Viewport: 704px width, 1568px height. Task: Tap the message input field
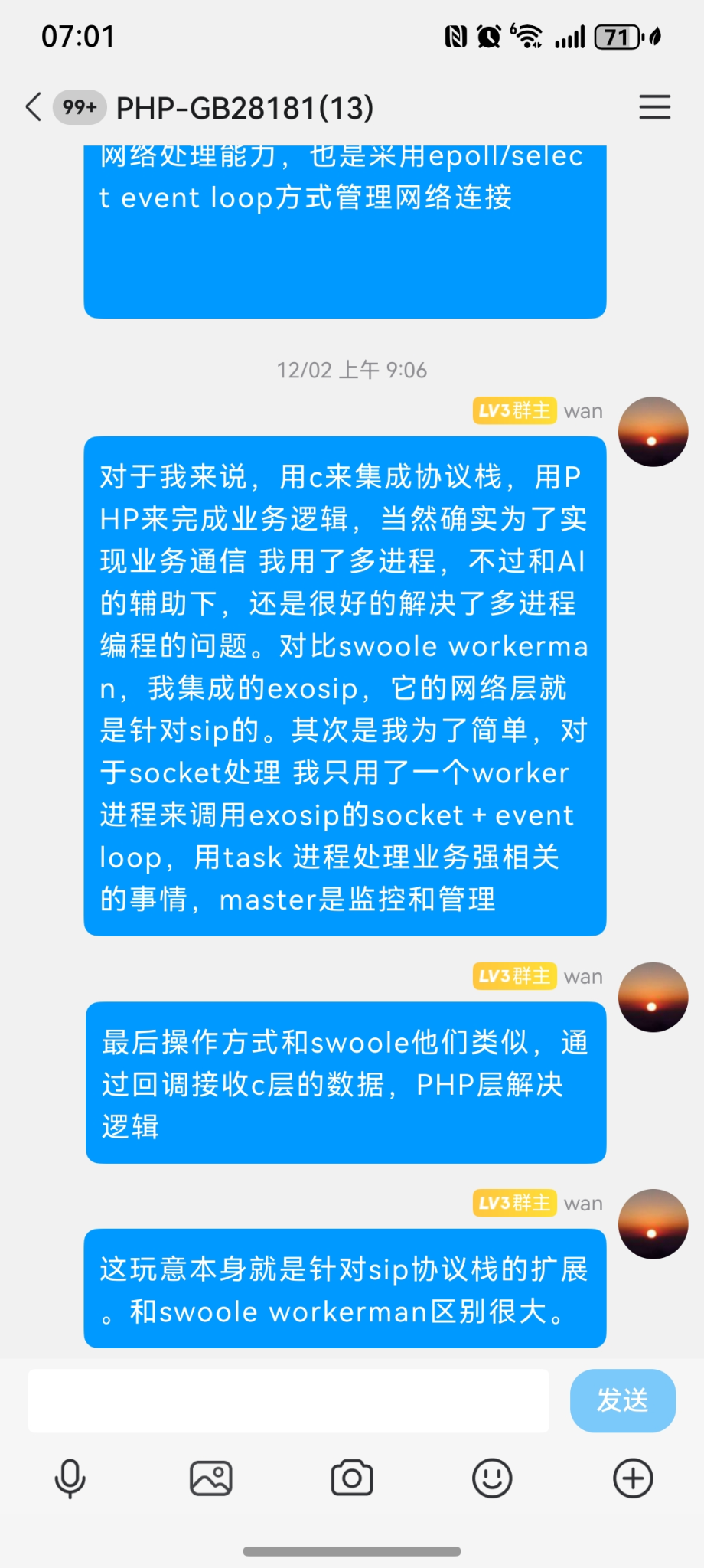[x=287, y=1400]
